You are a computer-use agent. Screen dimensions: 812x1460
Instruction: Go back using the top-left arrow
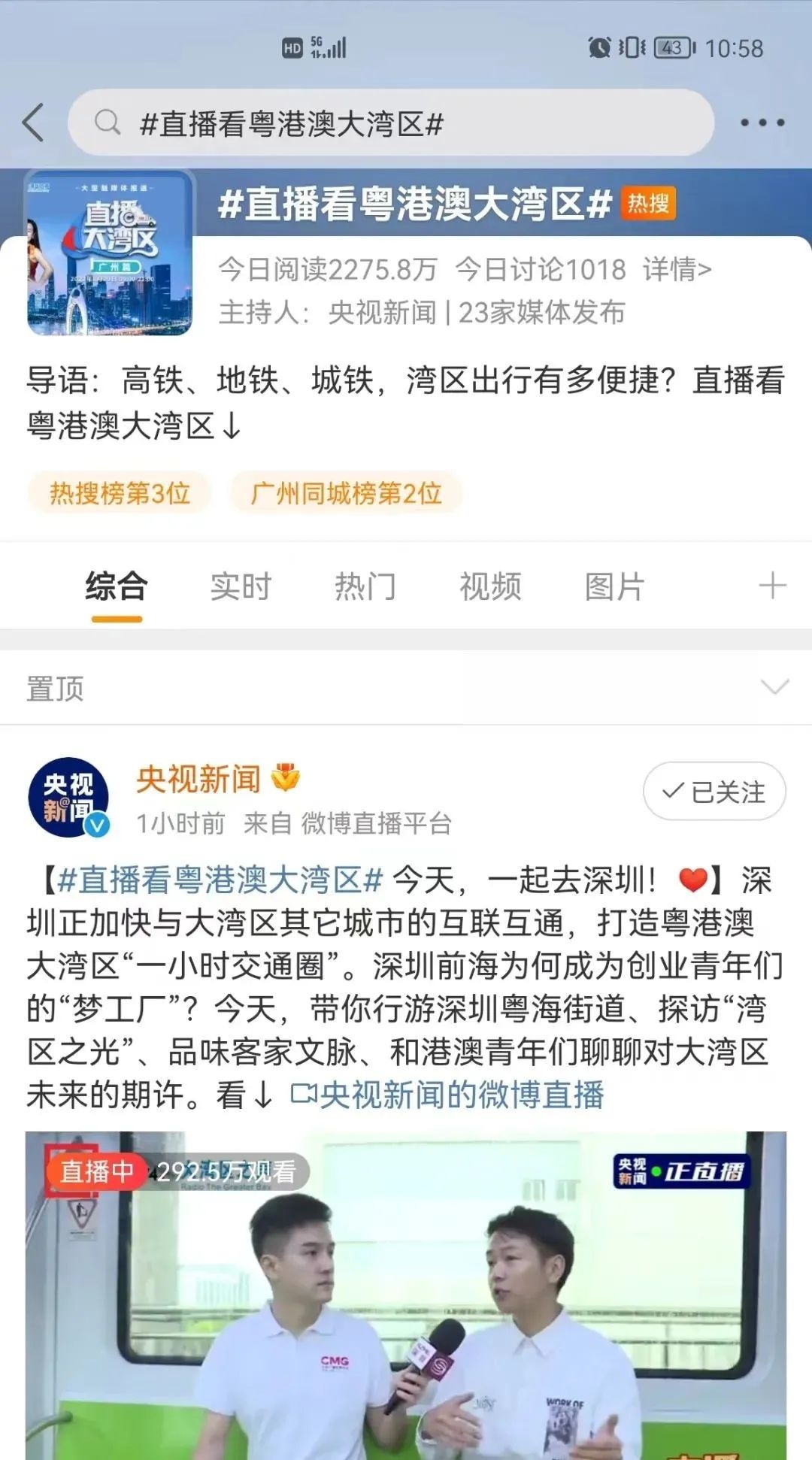pos(34,123)
